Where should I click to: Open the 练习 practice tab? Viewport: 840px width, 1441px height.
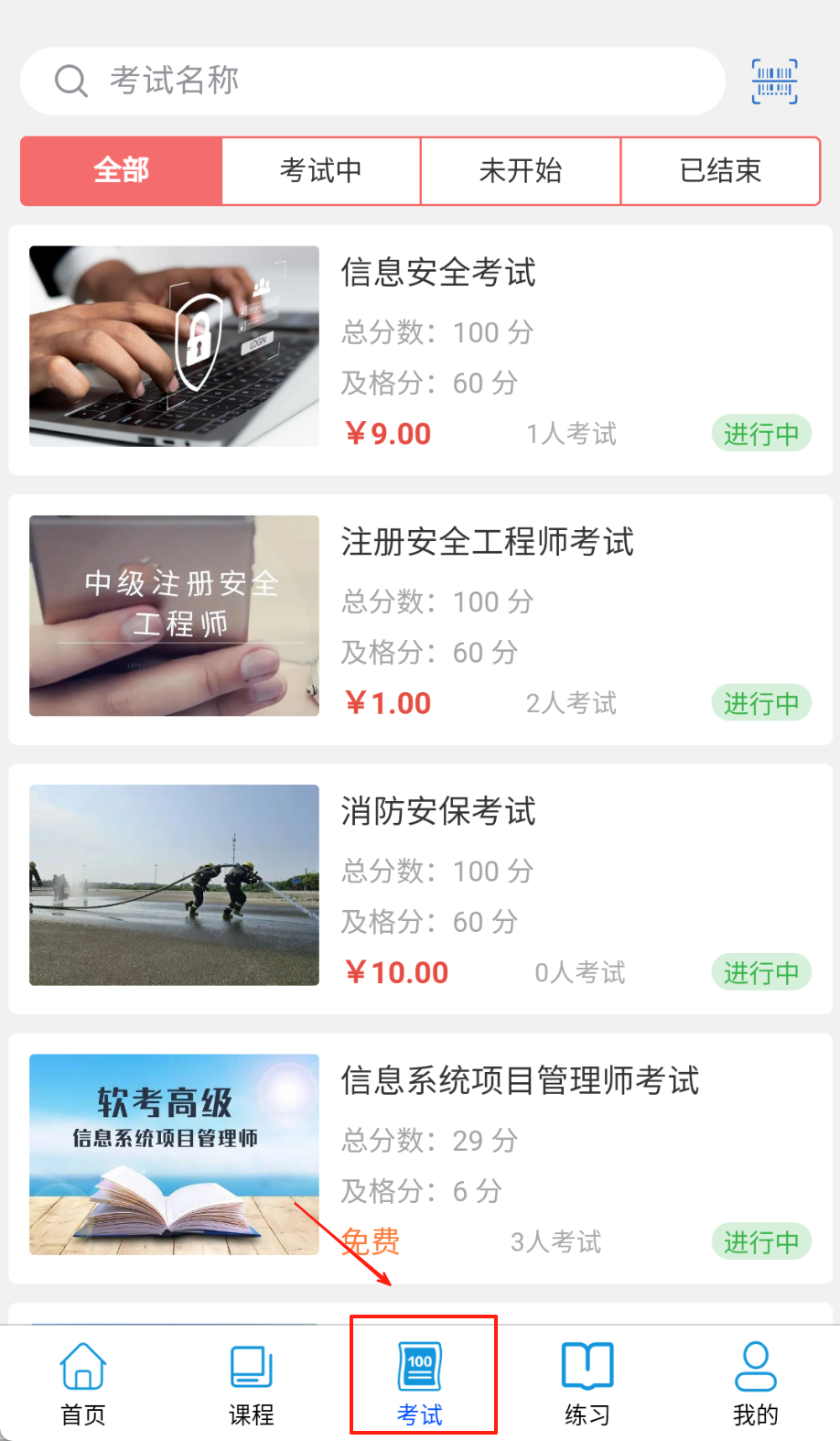pyautogui.click(x=587, y=1383)
